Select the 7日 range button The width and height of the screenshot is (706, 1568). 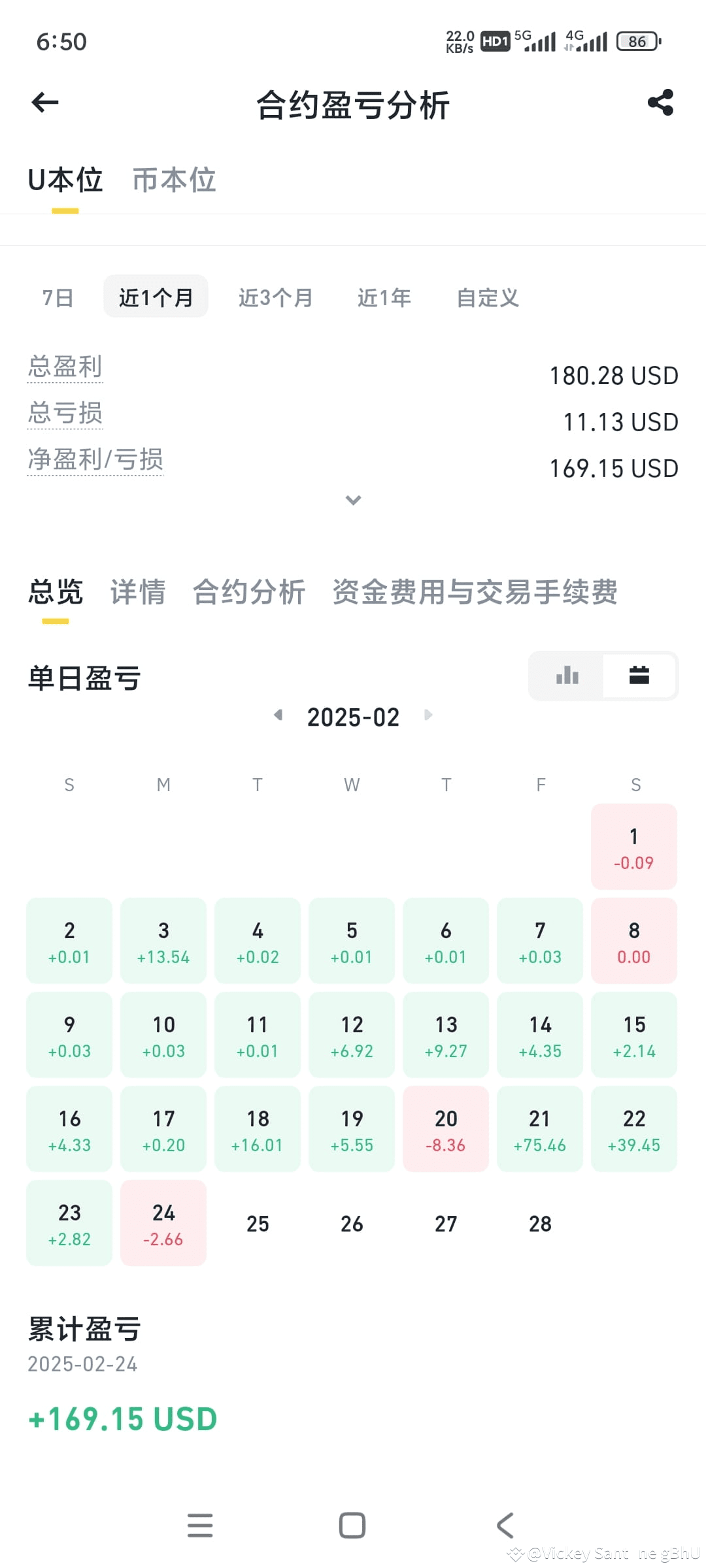(x=56, y=297)
